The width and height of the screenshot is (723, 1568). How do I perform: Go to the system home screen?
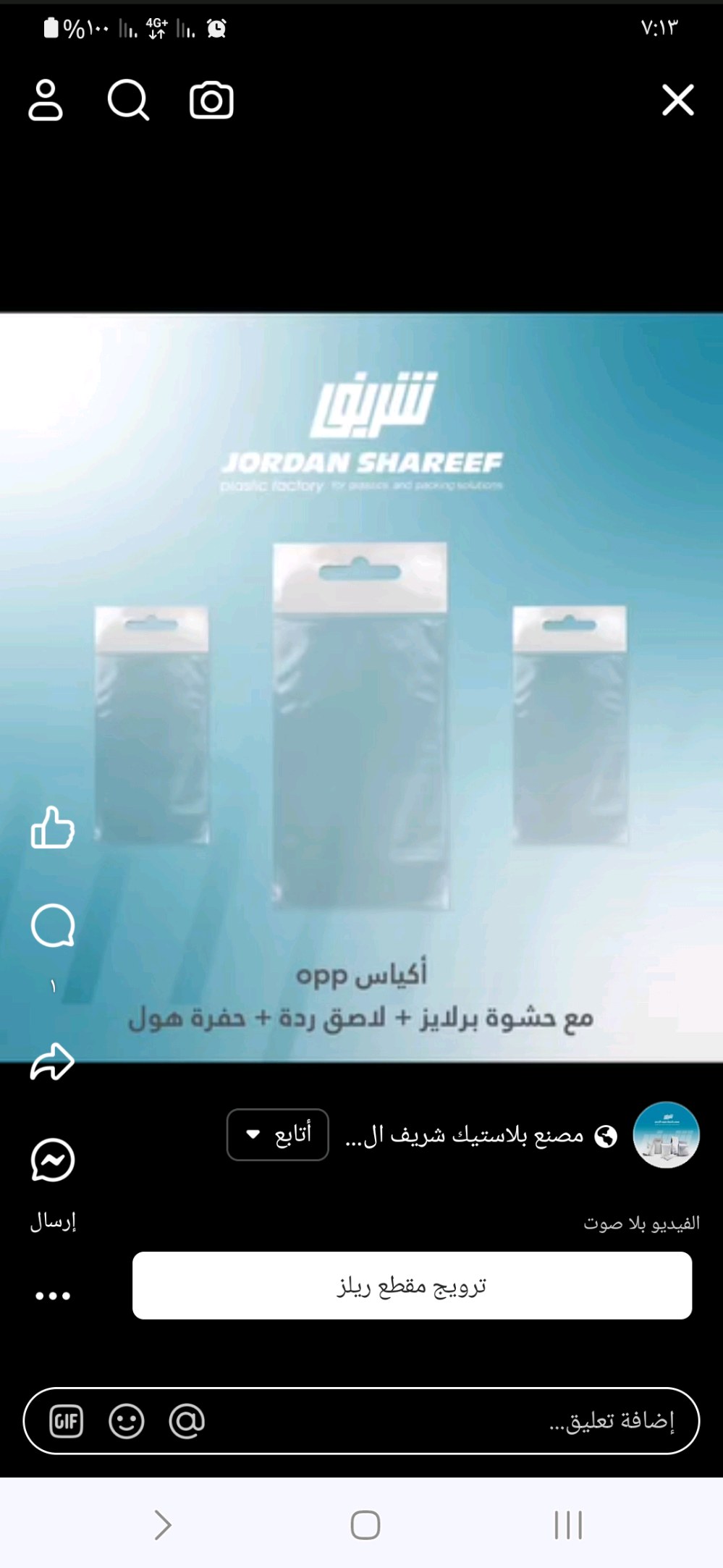pyautogui.click(x=365, y=1525)
